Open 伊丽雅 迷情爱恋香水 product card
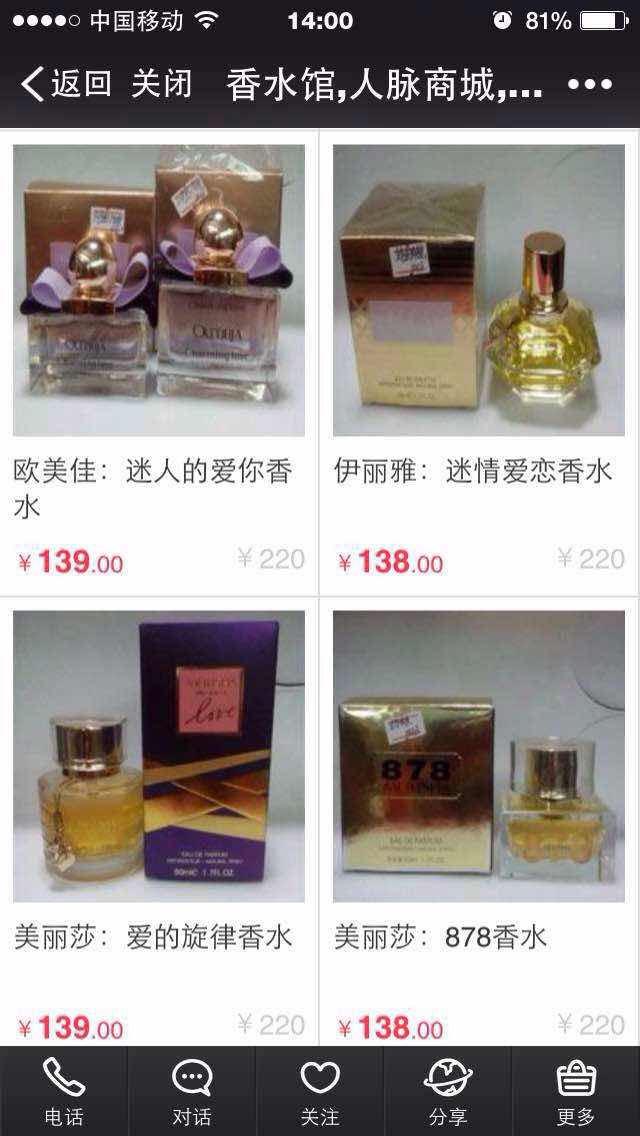 coord(479,291)
